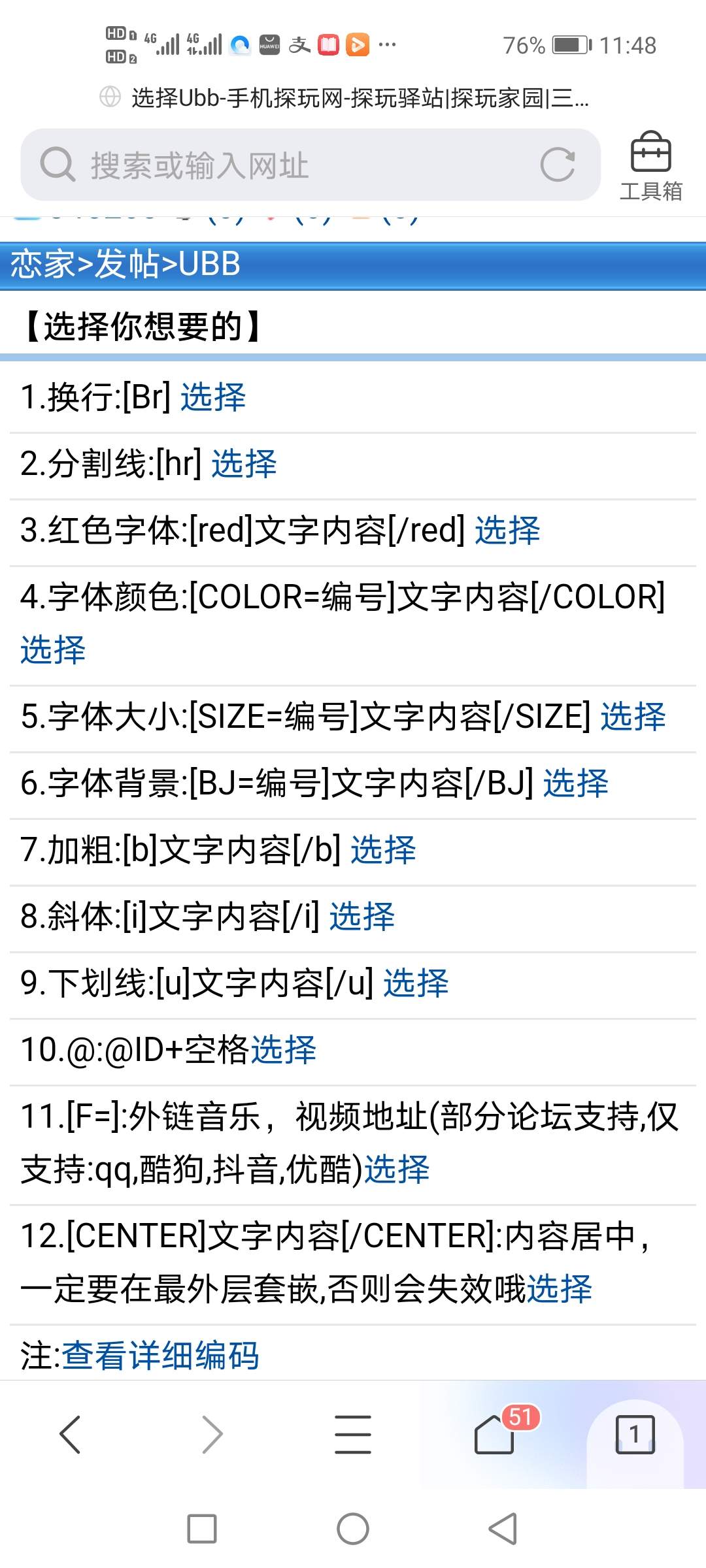Screen dimensions: 706x1568
Task: Select the 换行 [Br] tag
Action: pyautogui.click(x=213, y=397)
